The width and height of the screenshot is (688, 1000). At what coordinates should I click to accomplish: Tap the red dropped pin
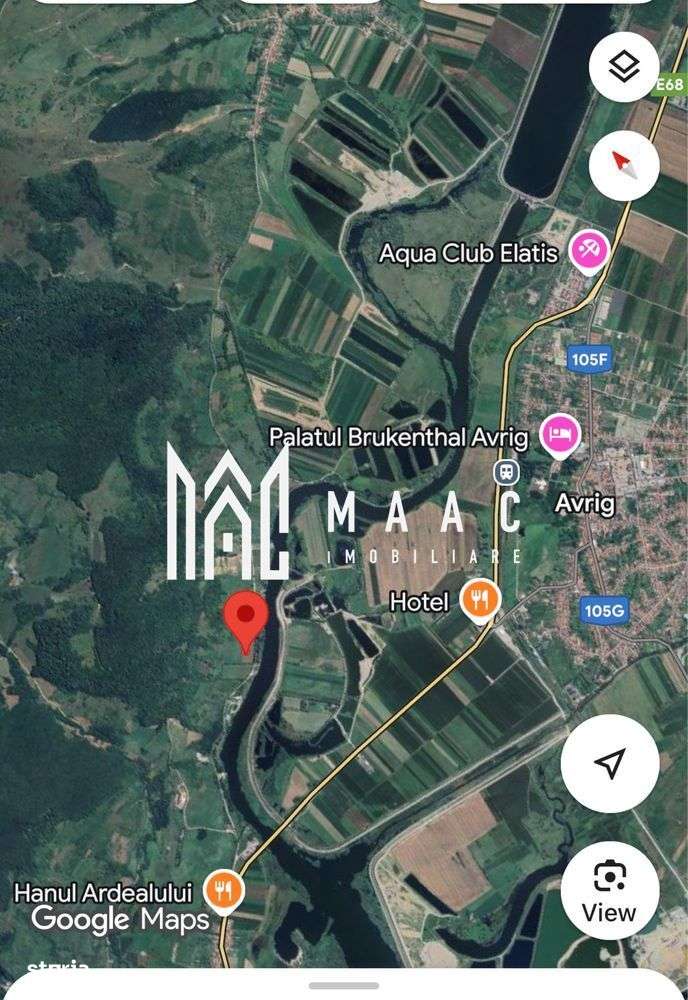(x=246, y=618)
